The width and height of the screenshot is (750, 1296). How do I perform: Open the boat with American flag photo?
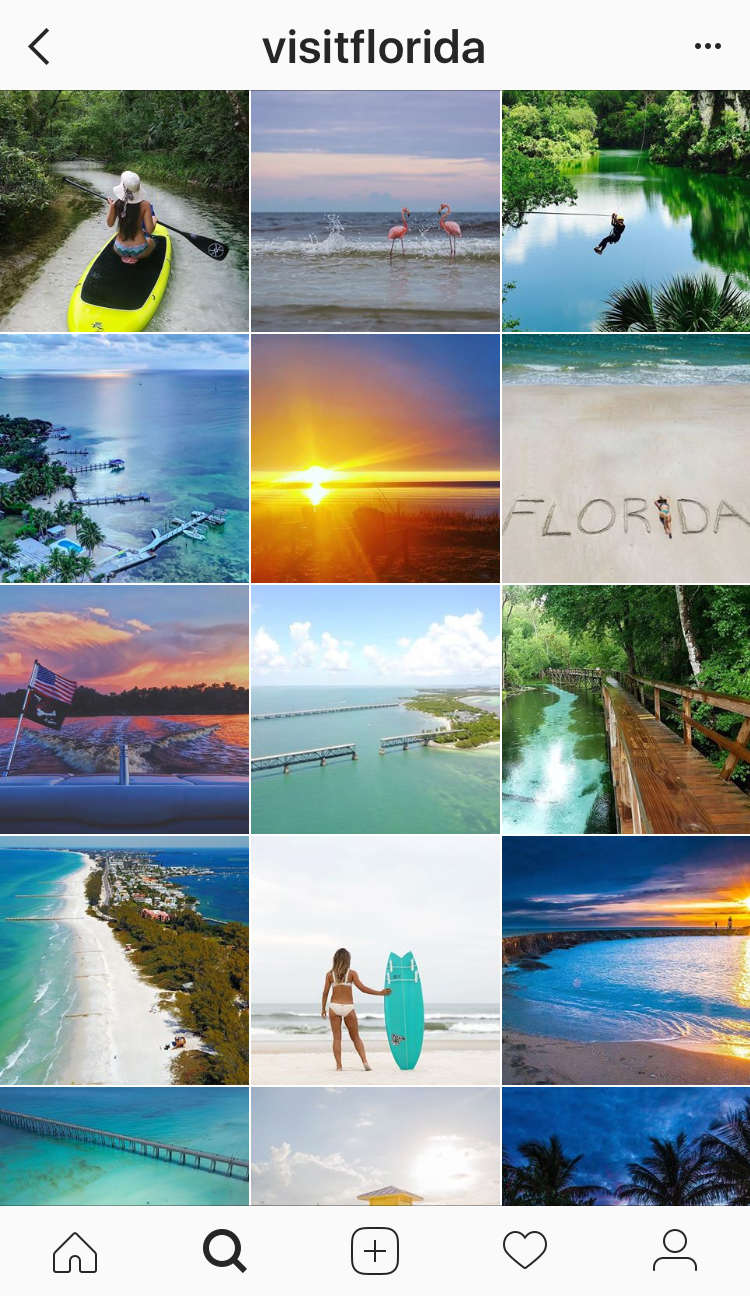click(124, 708)
